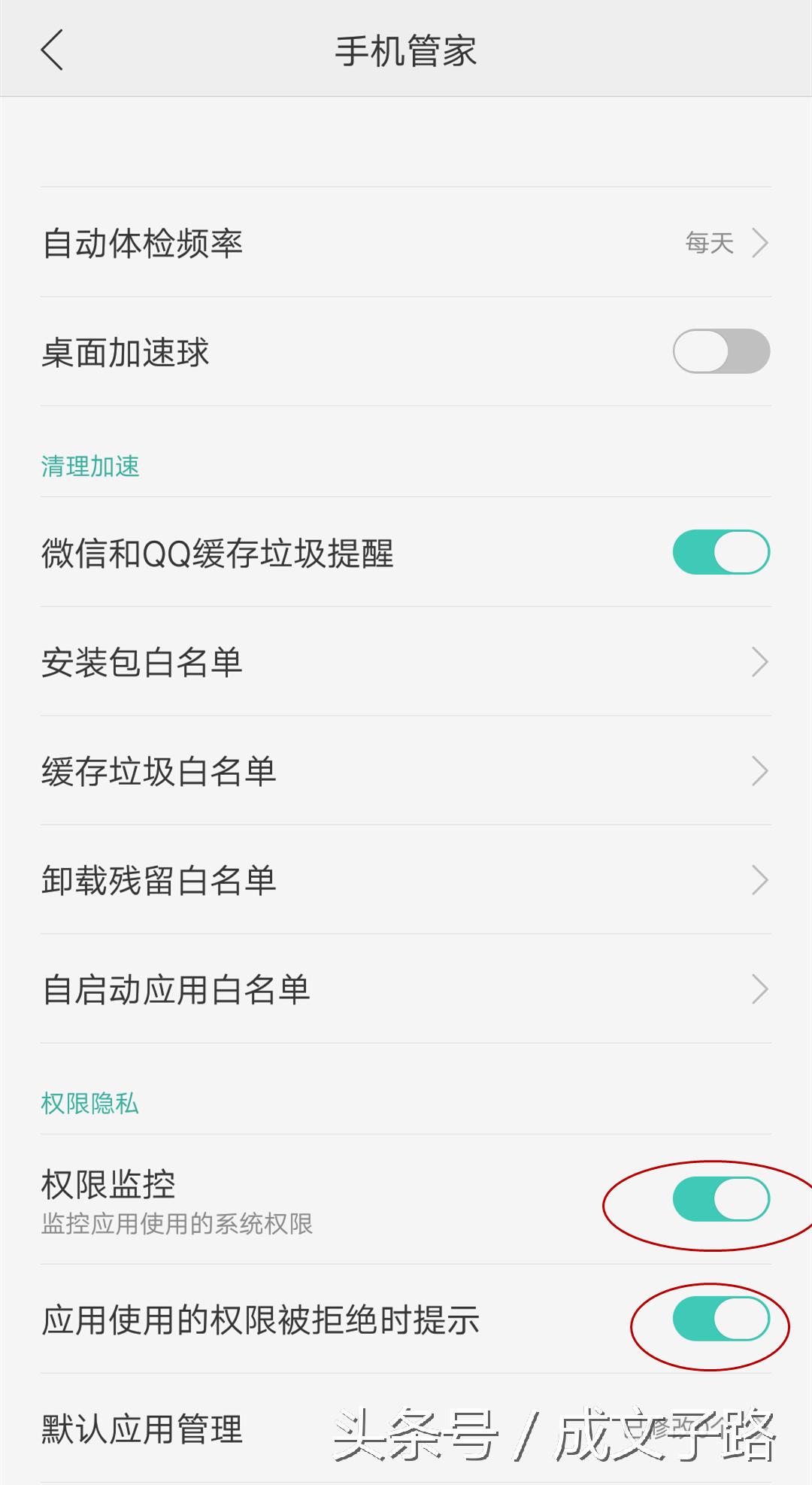Tap the 手机管家 title text
The height and width of the screenshot is (1485, 812).
coord(406,51)
